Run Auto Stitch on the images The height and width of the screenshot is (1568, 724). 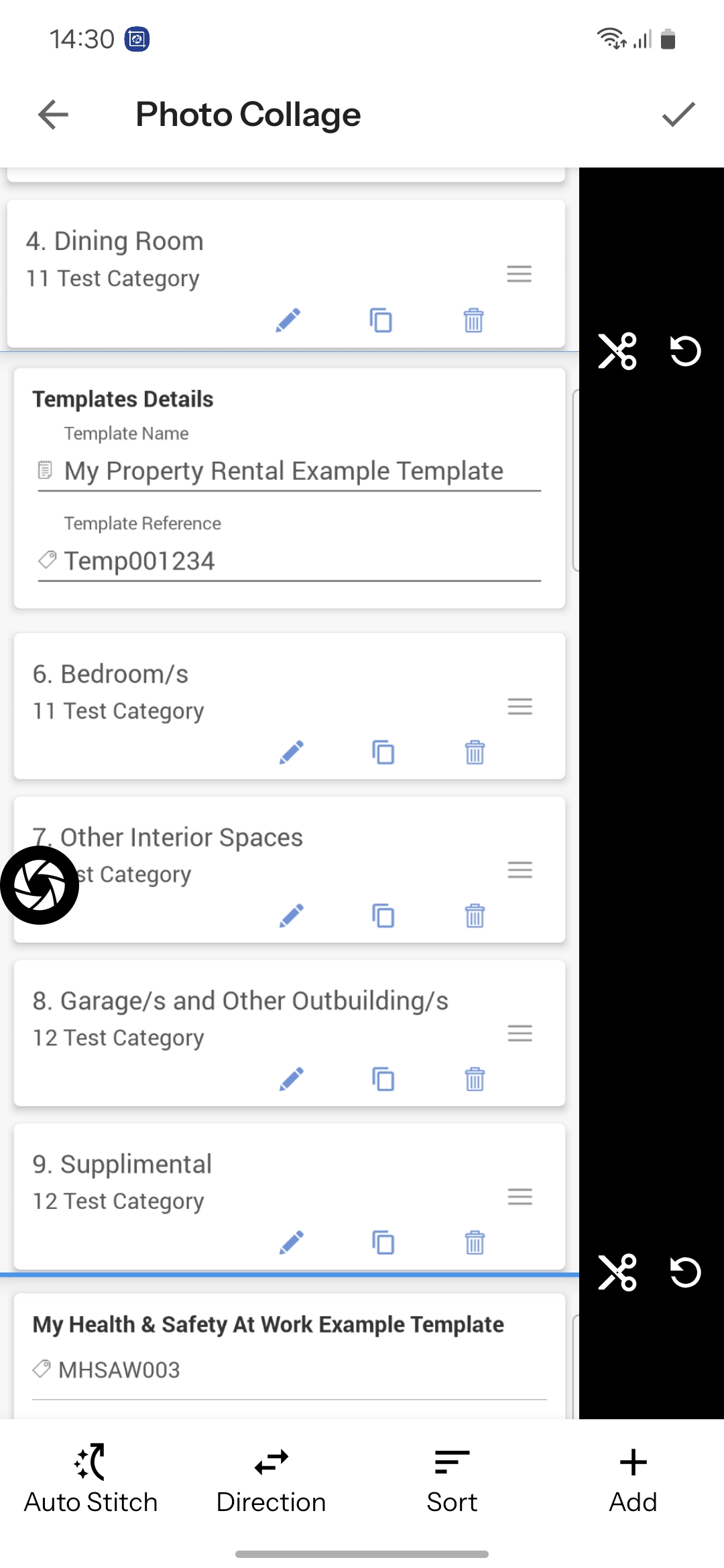coord(90,1478)
